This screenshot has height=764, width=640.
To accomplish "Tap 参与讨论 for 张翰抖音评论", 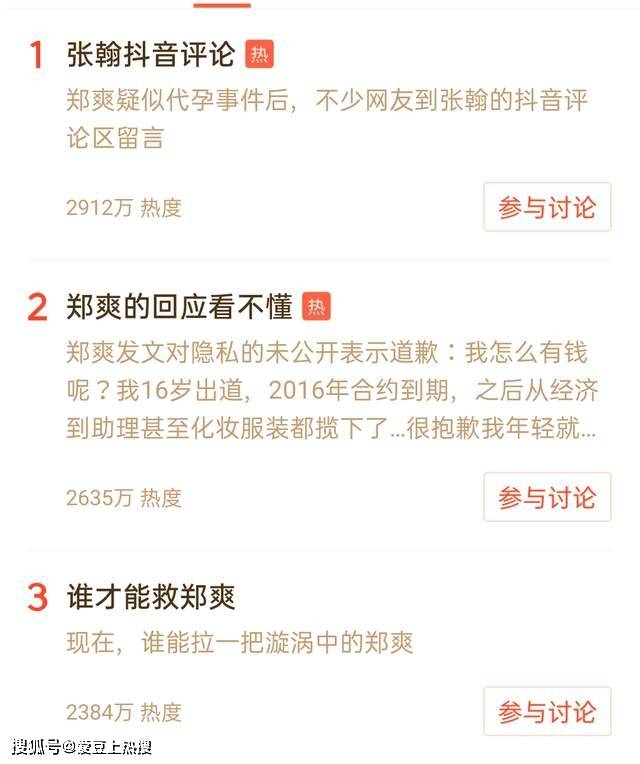I will tap(547, 208).
